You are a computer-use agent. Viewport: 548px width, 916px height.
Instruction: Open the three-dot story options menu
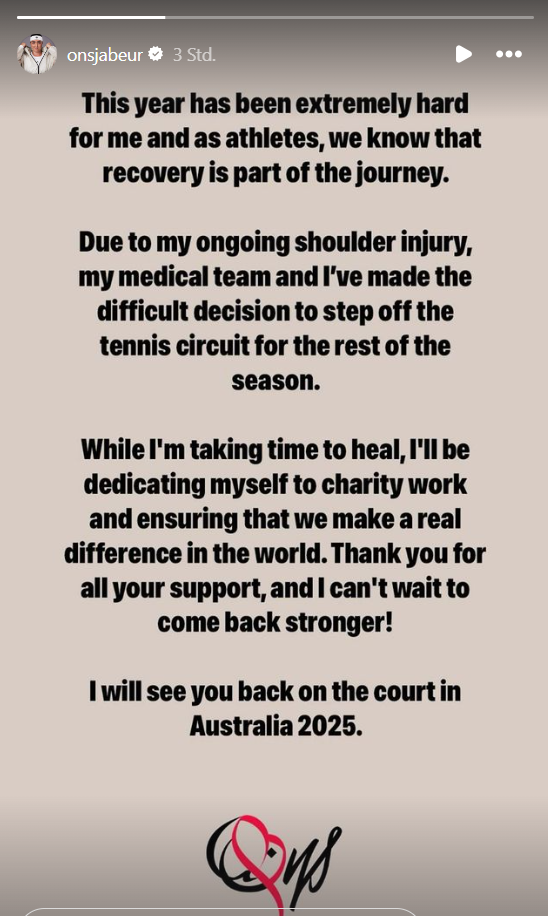coord(509,54)
